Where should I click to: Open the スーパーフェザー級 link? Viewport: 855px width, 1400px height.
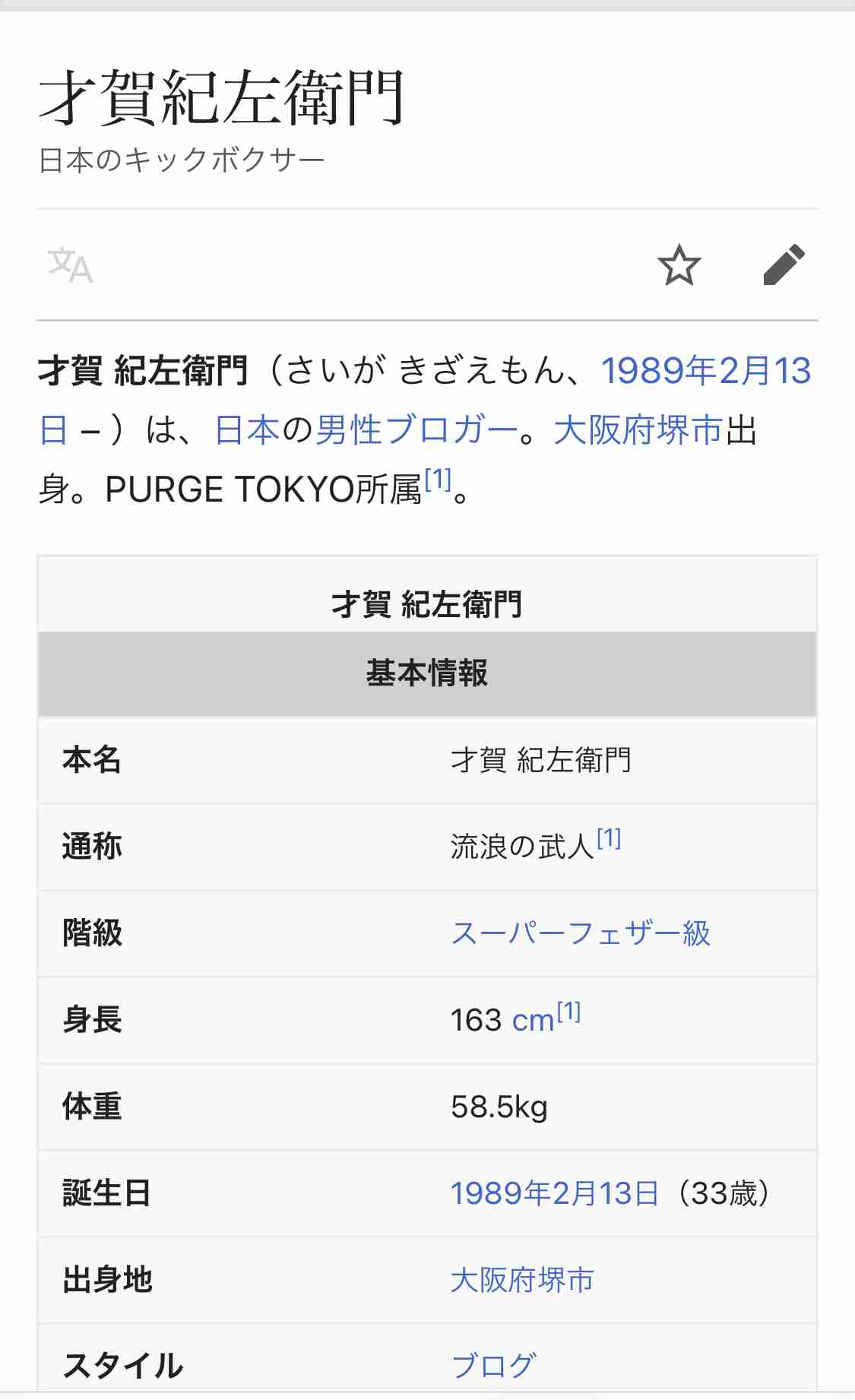point(581,933)
